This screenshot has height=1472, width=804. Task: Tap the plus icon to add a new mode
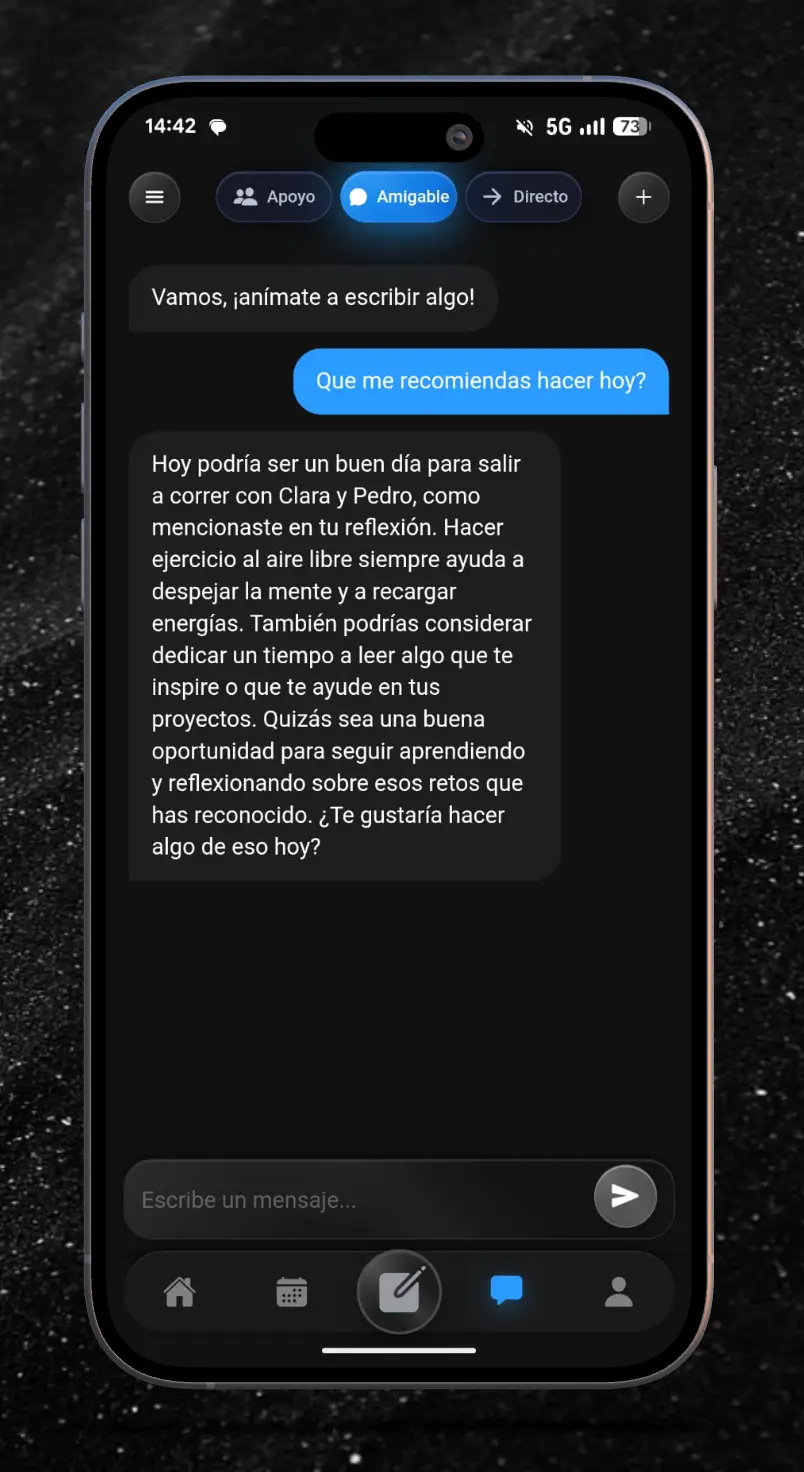643,197
